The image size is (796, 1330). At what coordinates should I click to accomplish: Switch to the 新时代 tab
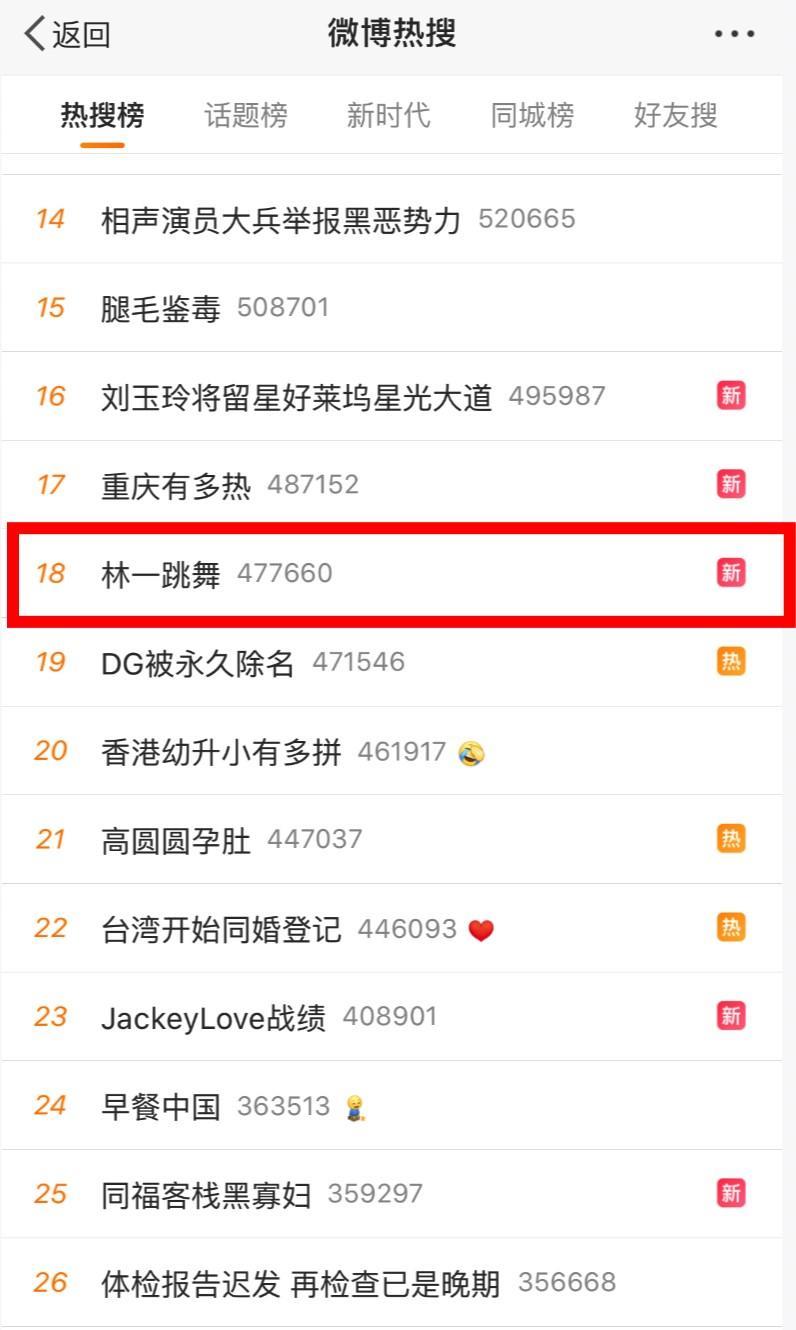click(x=389, y=115)
